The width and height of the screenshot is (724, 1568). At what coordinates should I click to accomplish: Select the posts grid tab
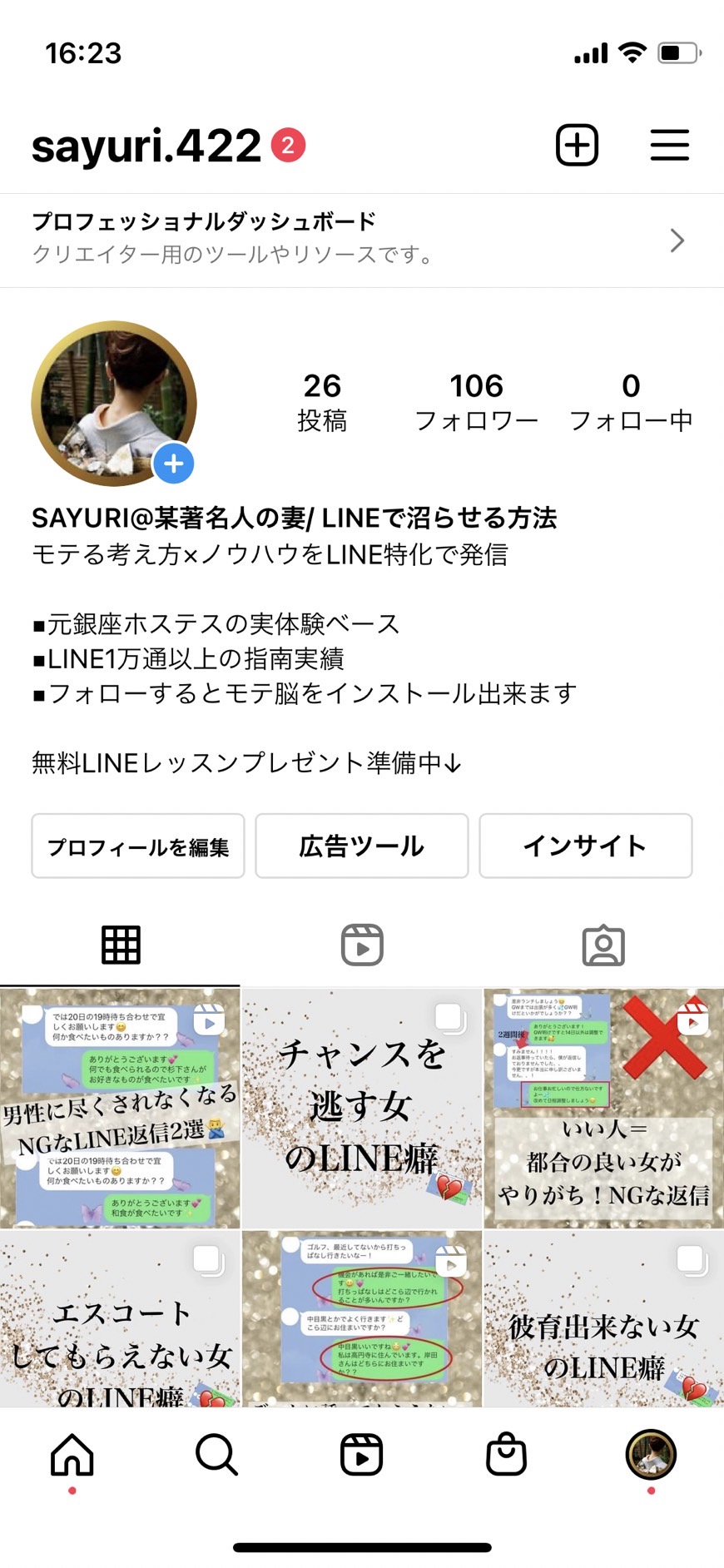(121, 945)
